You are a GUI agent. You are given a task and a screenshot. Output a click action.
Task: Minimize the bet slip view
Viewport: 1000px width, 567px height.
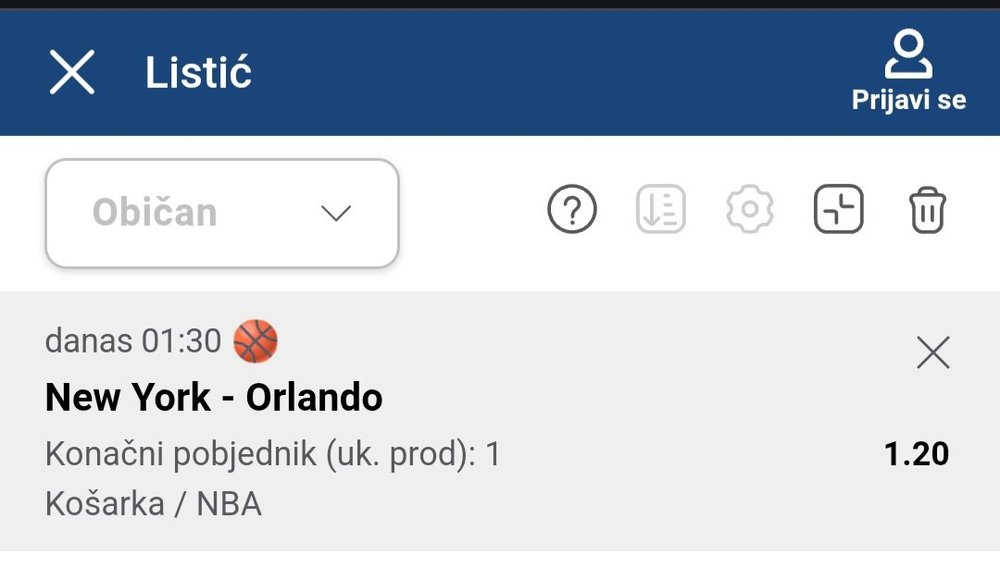[838, 210]
